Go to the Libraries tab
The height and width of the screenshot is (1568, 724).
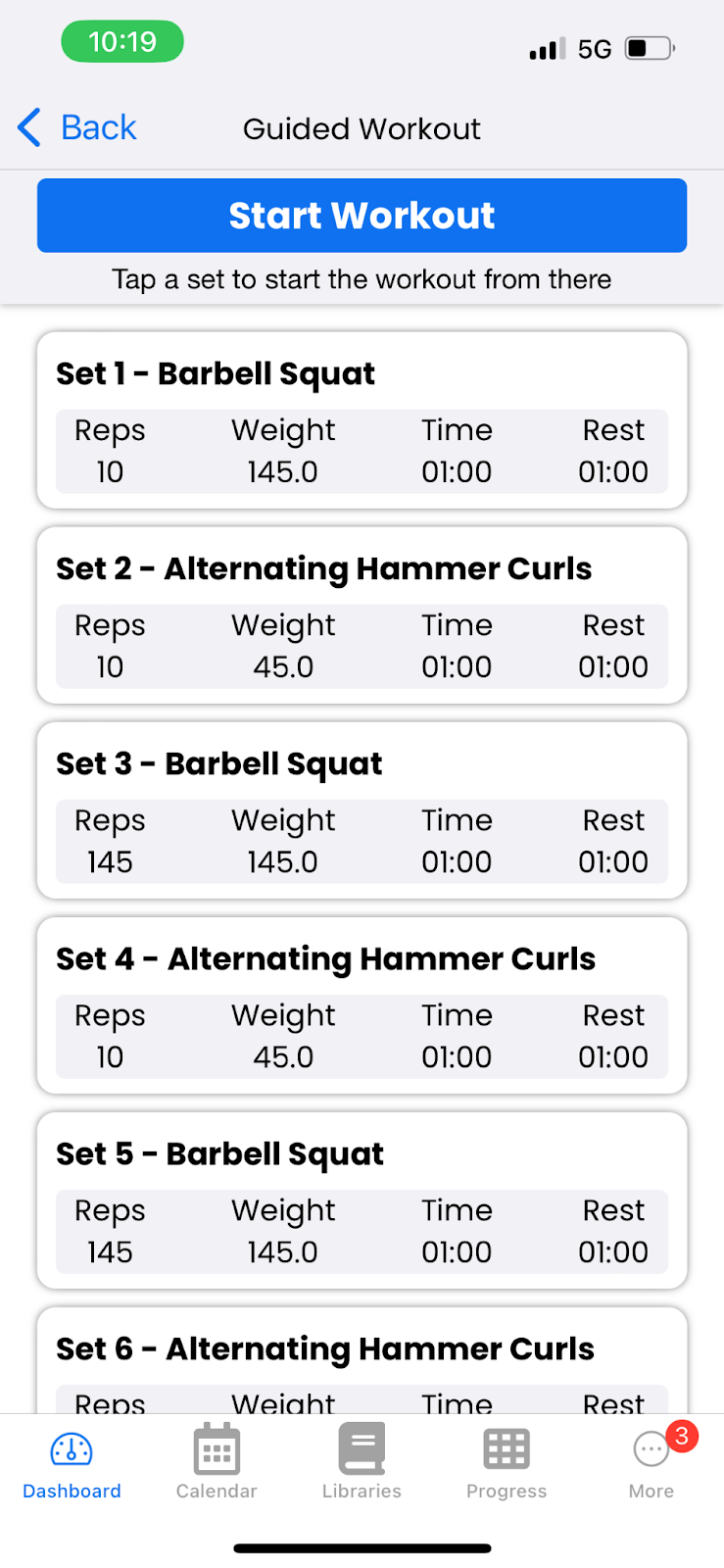point(362,1465)
